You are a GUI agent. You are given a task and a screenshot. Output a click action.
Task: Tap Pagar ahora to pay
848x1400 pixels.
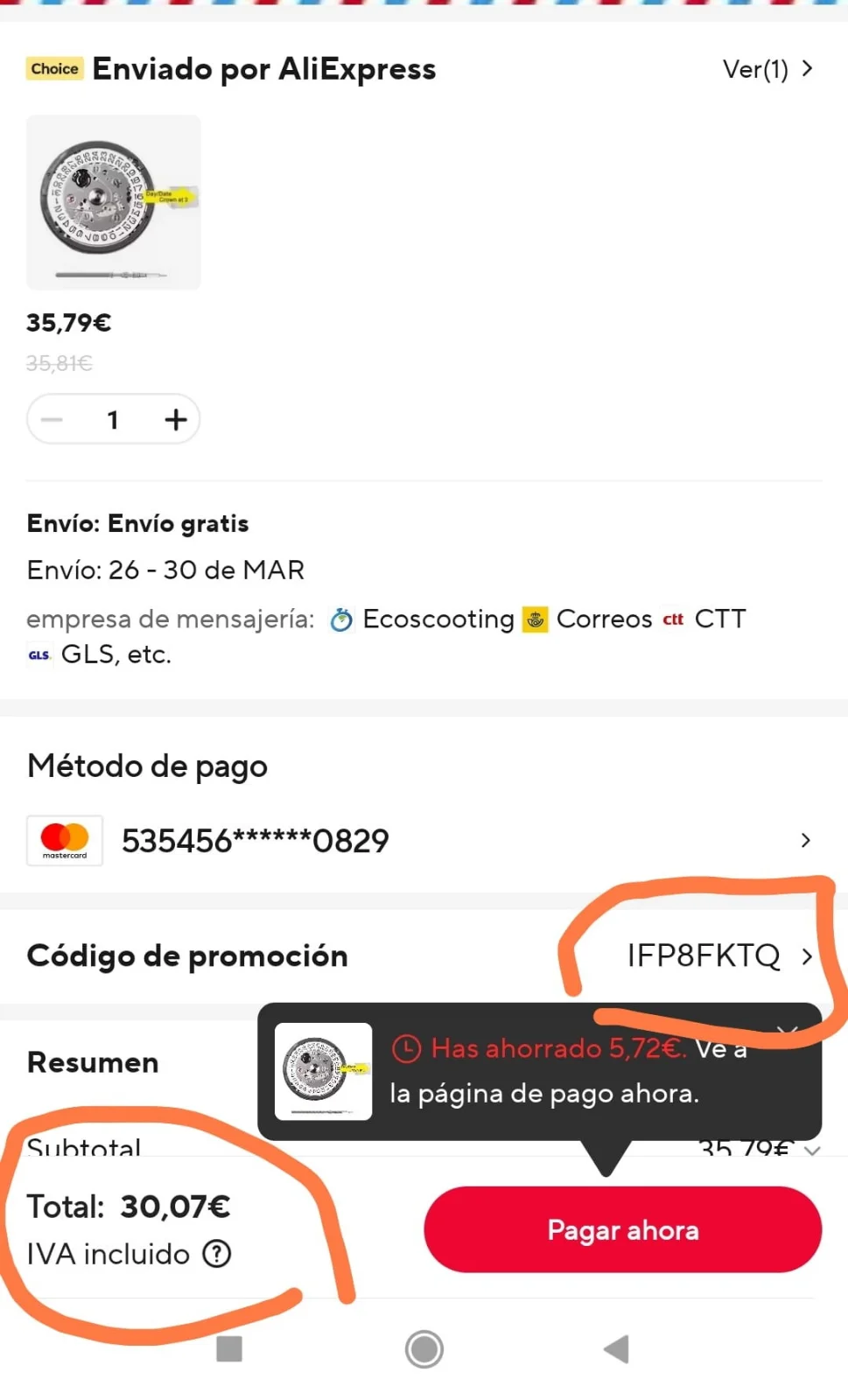tap(622, 1229)
